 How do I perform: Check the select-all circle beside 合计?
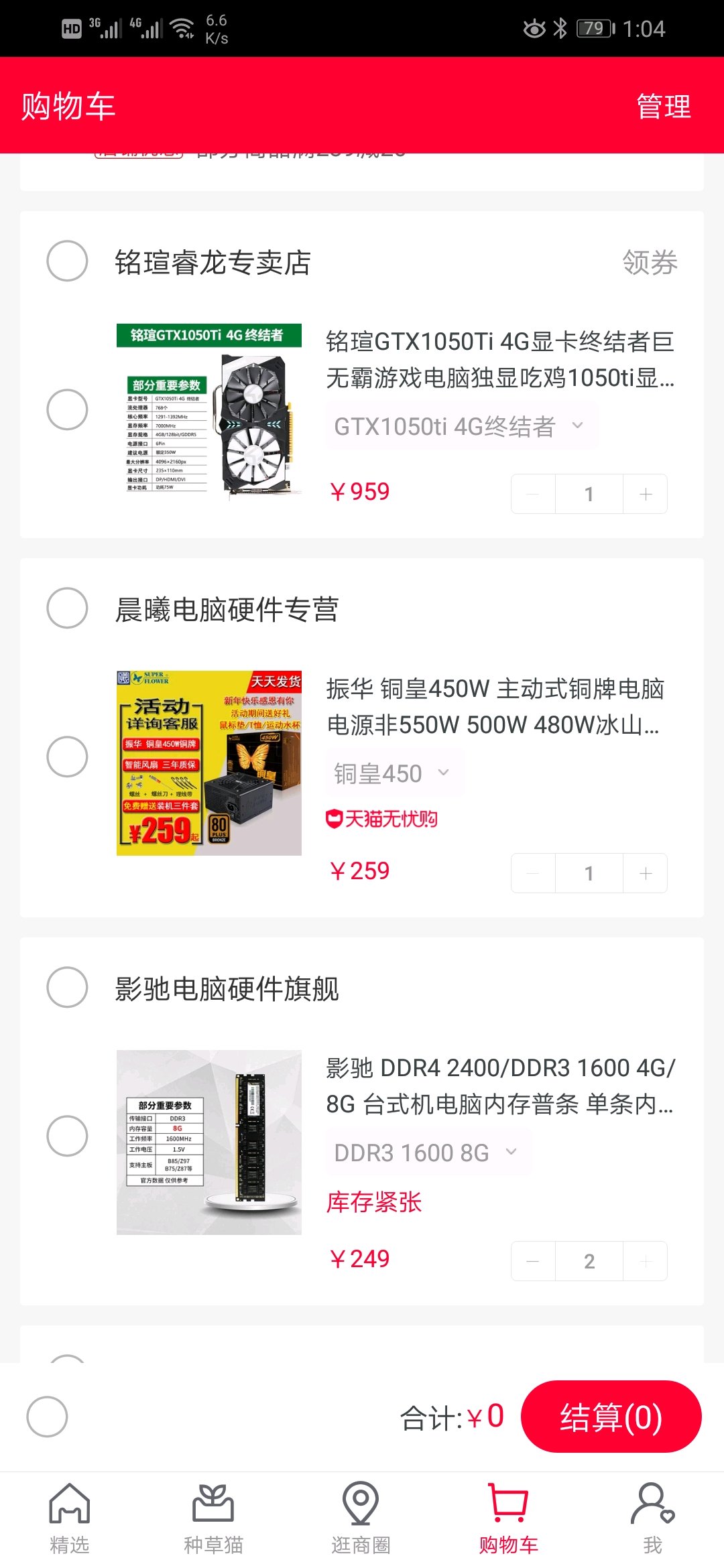point(47,1417)
